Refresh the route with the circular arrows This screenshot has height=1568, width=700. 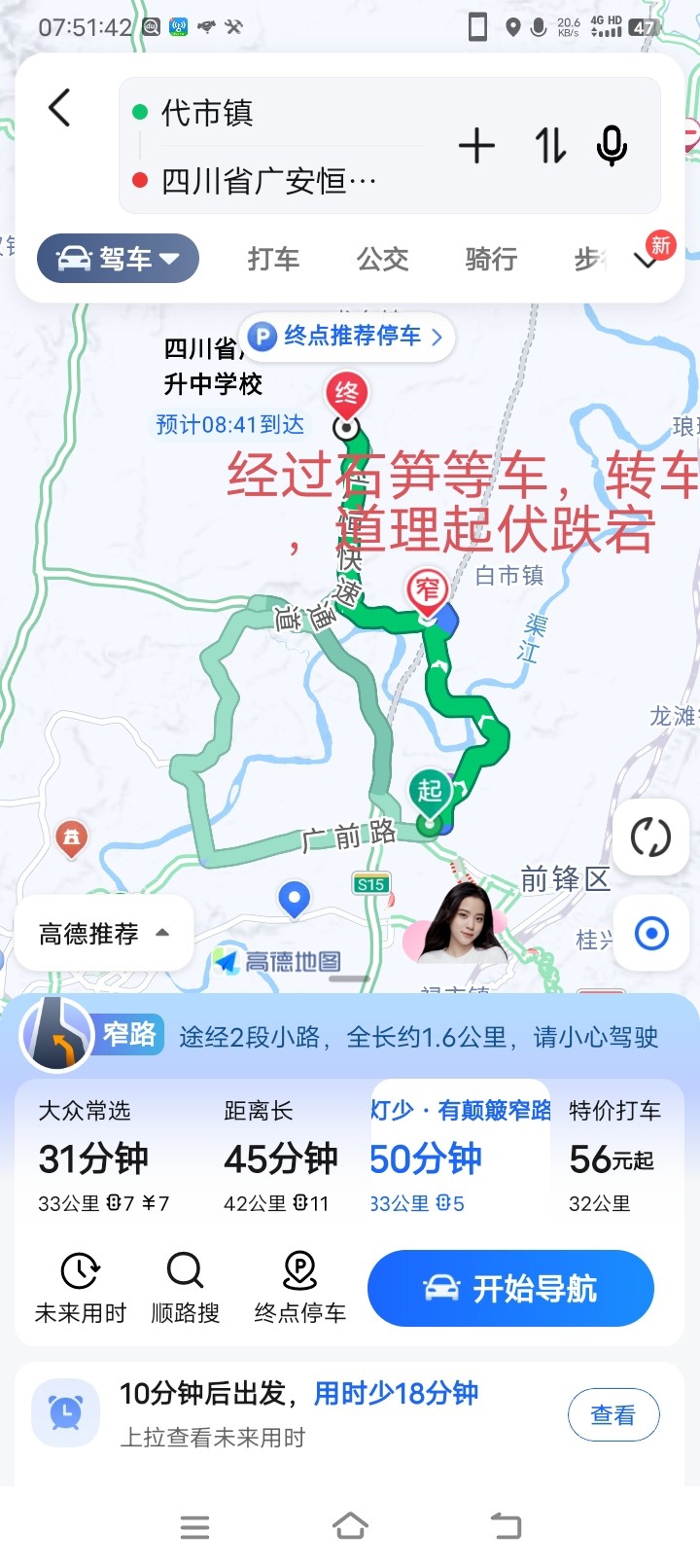coord(650,837)
